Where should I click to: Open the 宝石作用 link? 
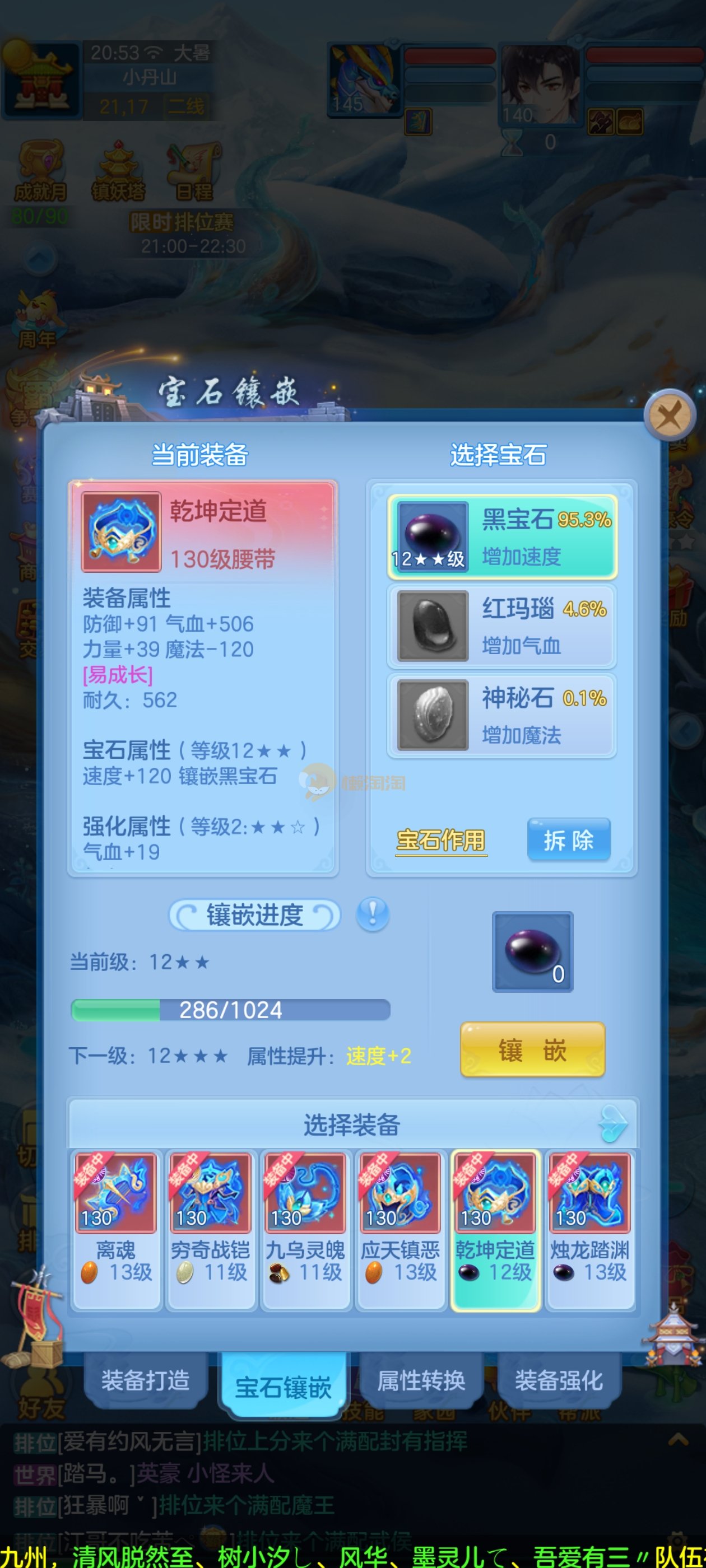(x=440, y=840)
